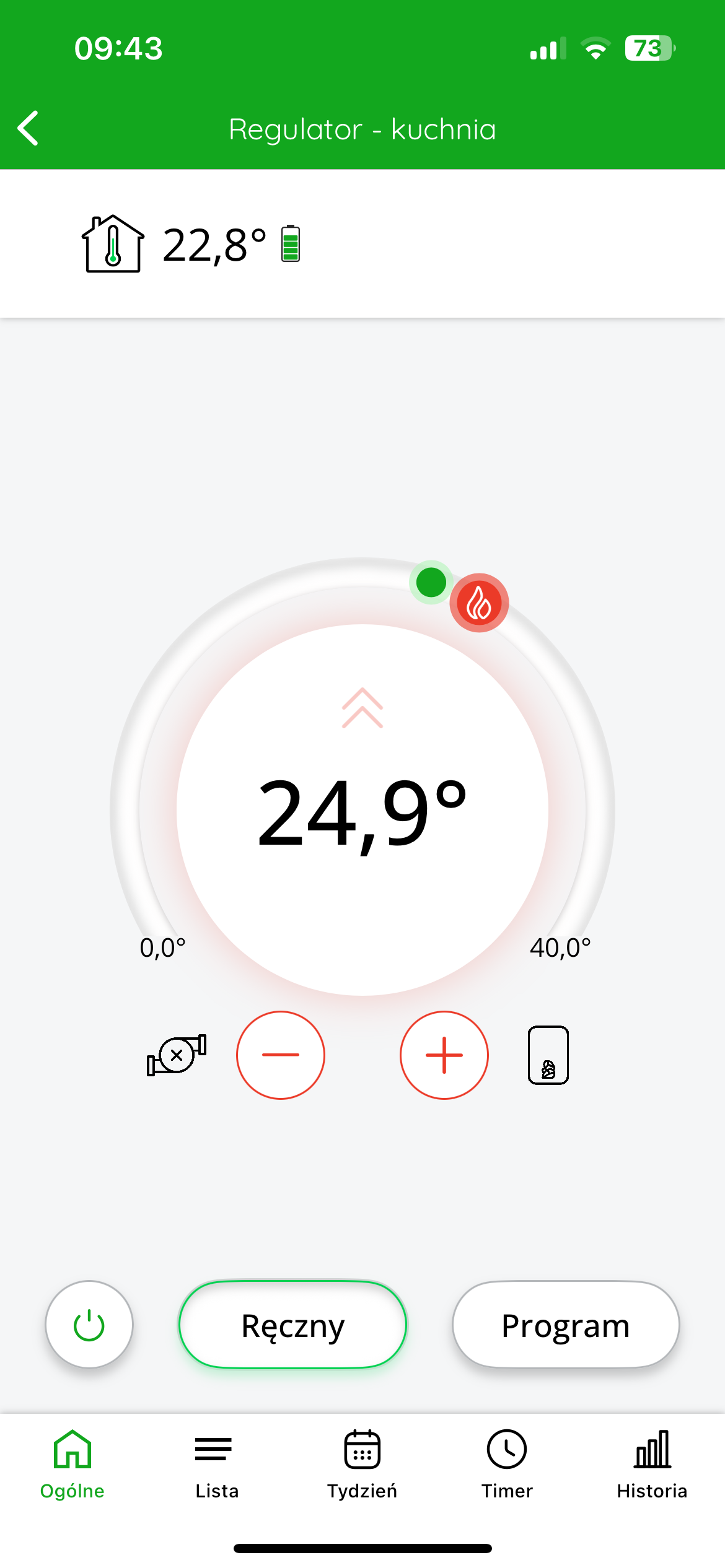Select Ręczny manual mode
The width and height of the screenshot is (725, 1568).
[293, 1324]
